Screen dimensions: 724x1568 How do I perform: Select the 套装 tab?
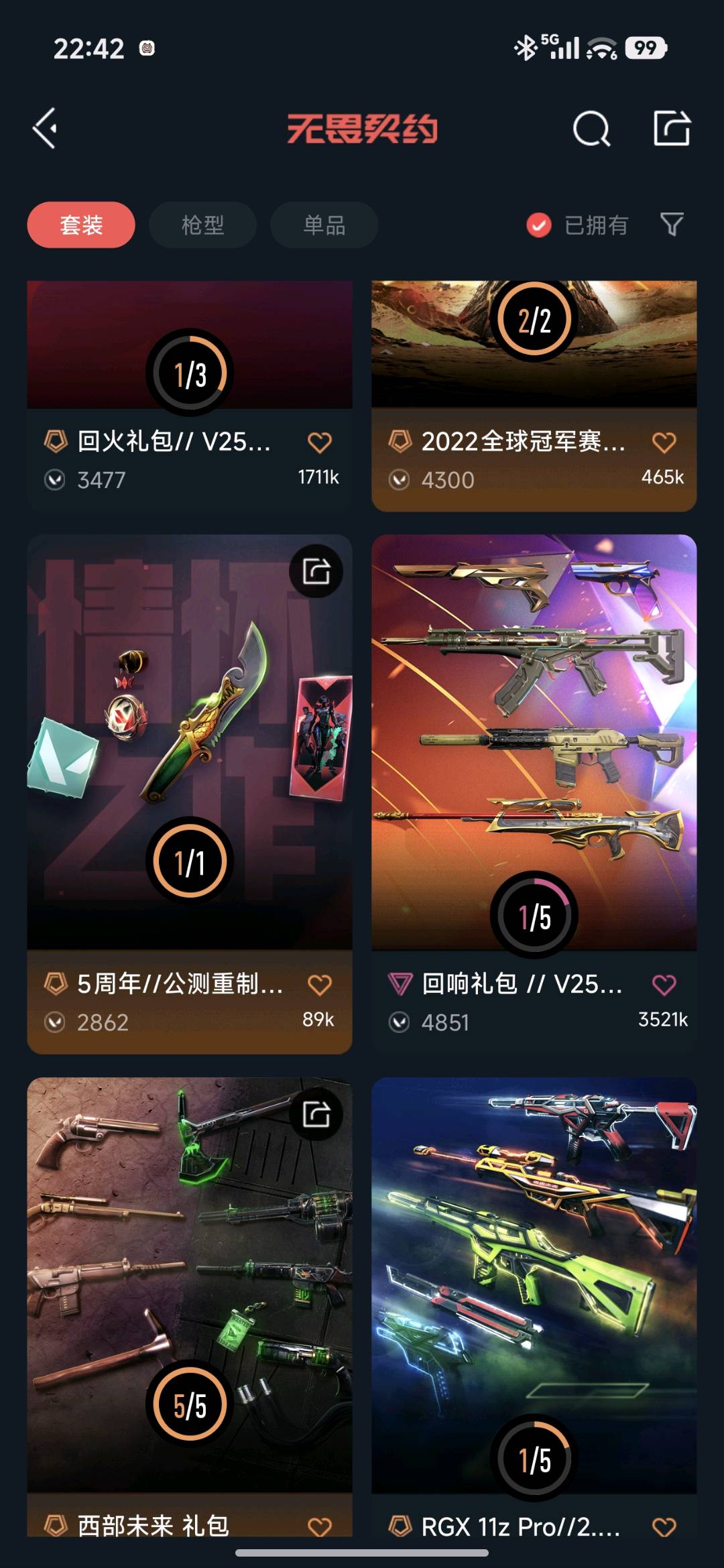coord(81,225)
